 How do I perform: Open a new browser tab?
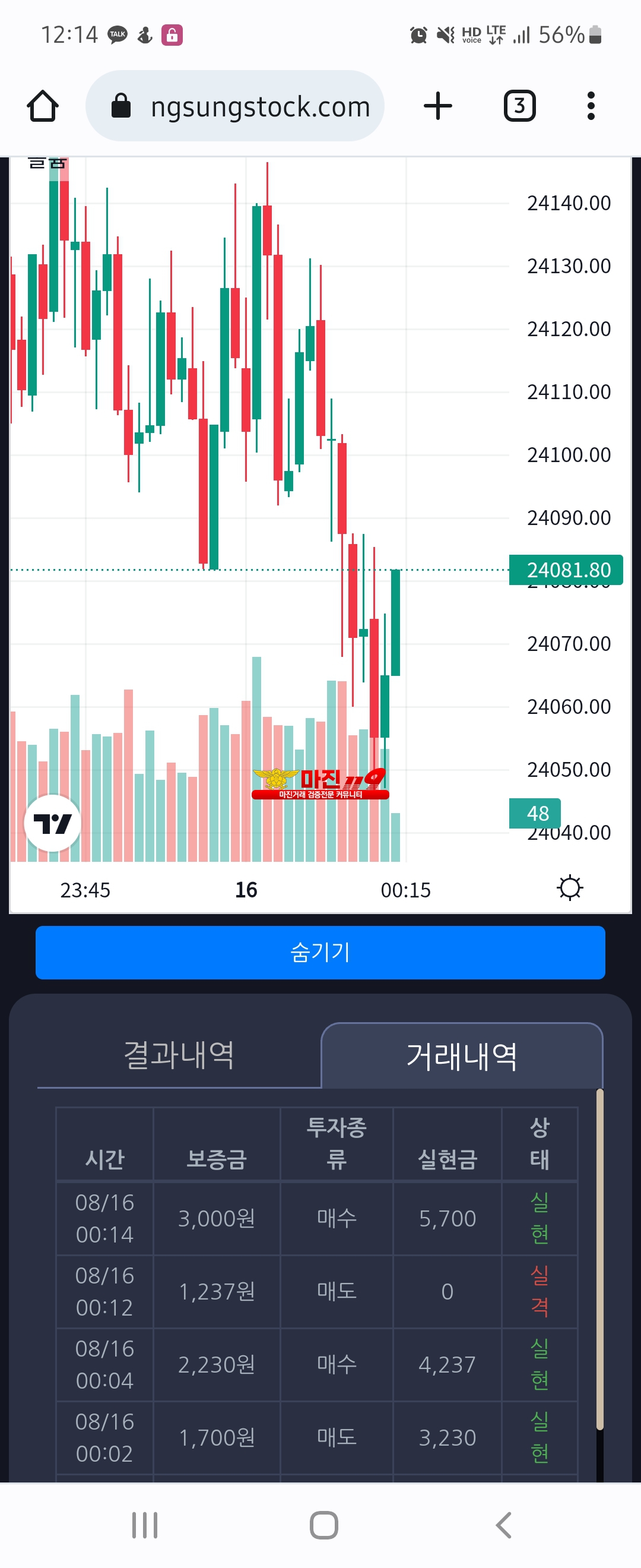(x=437, y=106)
